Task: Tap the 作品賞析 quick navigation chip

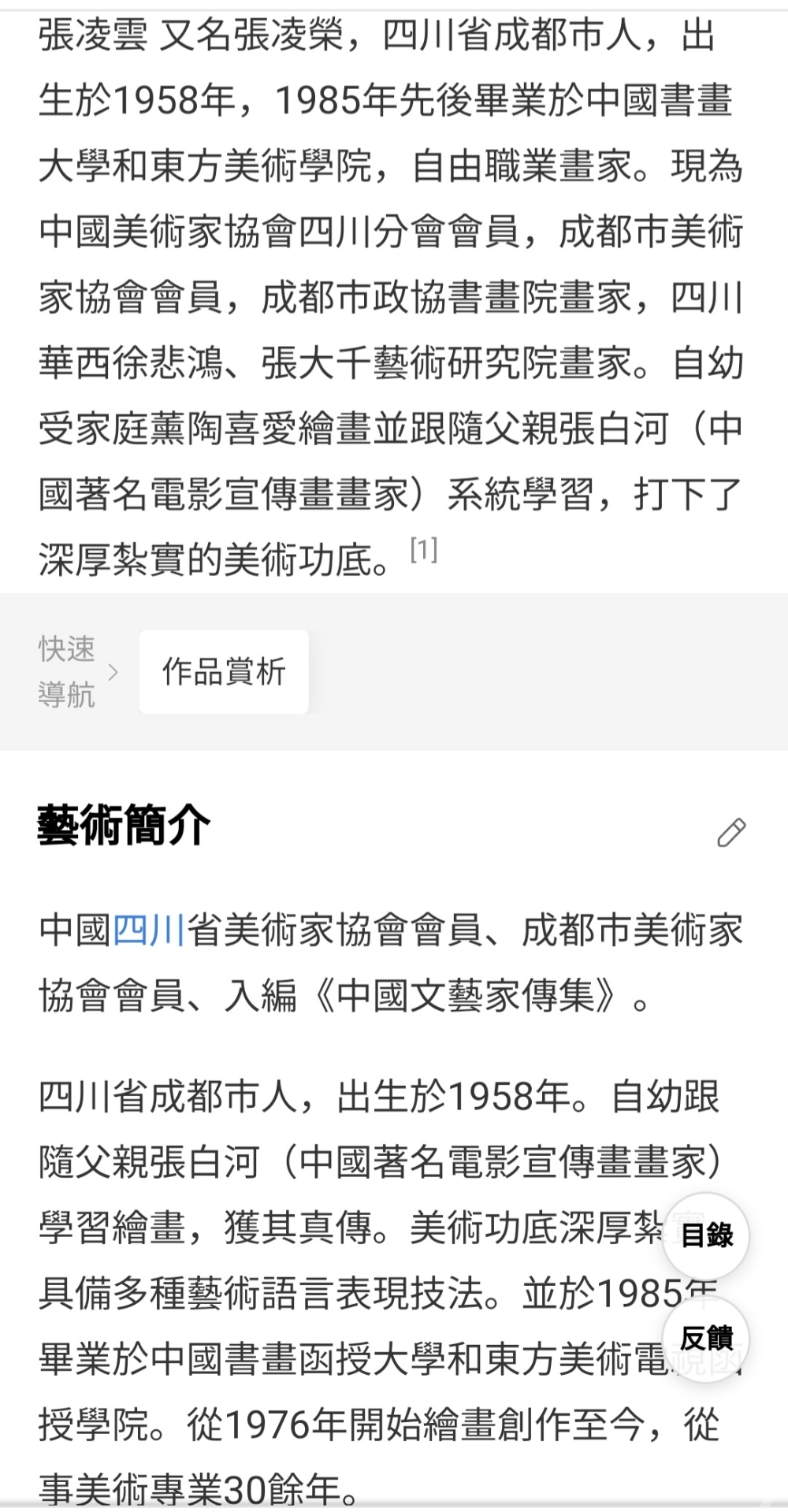Action: pyautogui.click(x=224, y=672)
